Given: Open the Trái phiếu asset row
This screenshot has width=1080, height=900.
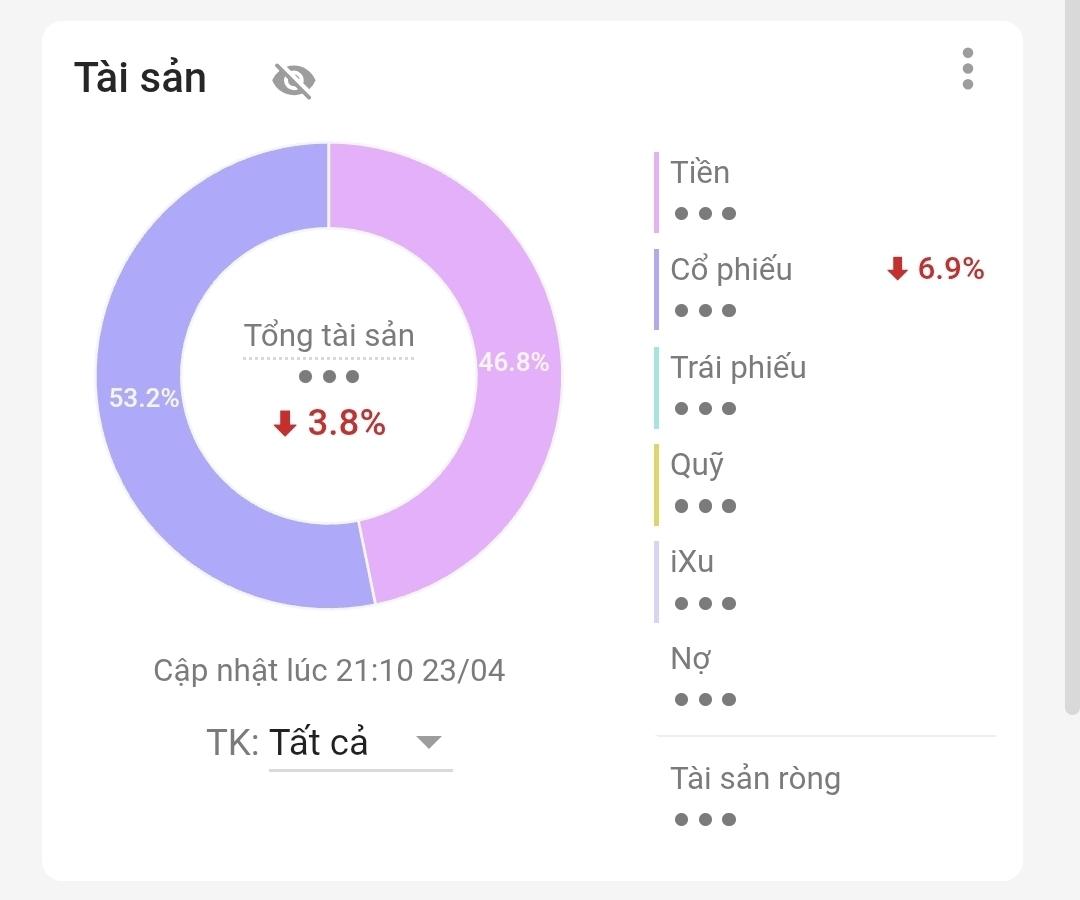Looking at the screenshot, I should pyautogui.click(x=738, y=386).
